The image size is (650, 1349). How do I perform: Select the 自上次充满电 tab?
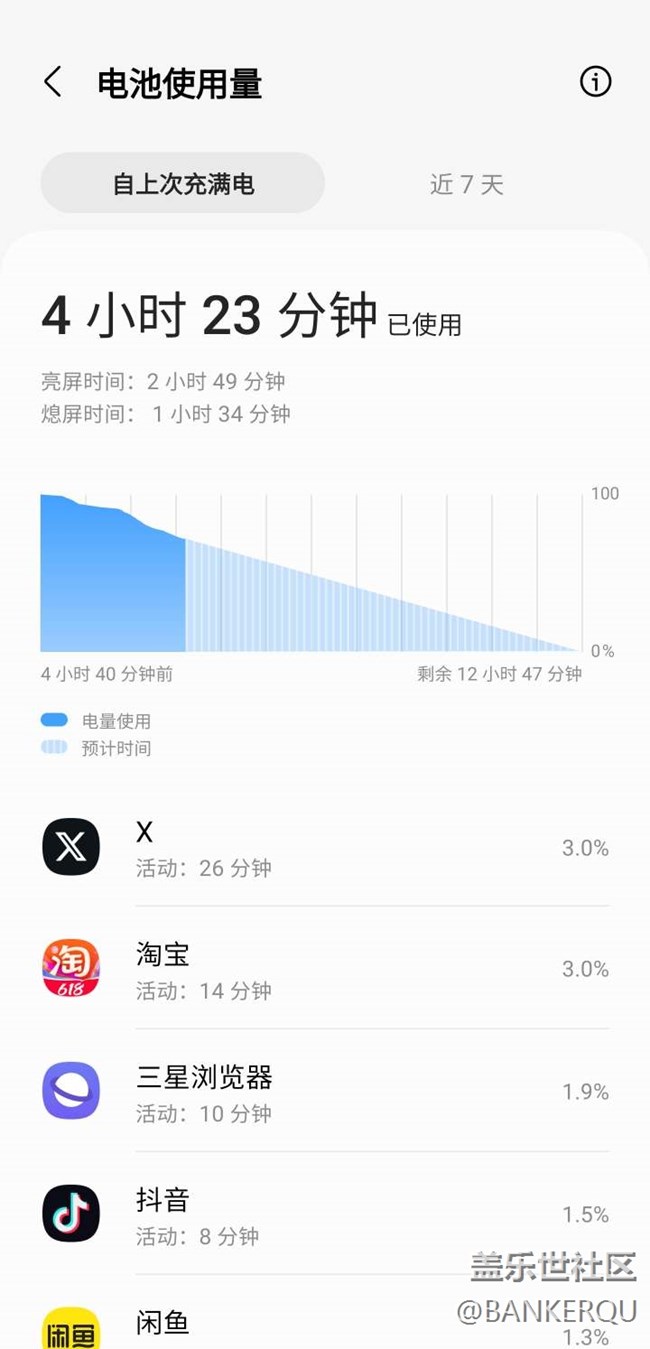tap(183, 184)
